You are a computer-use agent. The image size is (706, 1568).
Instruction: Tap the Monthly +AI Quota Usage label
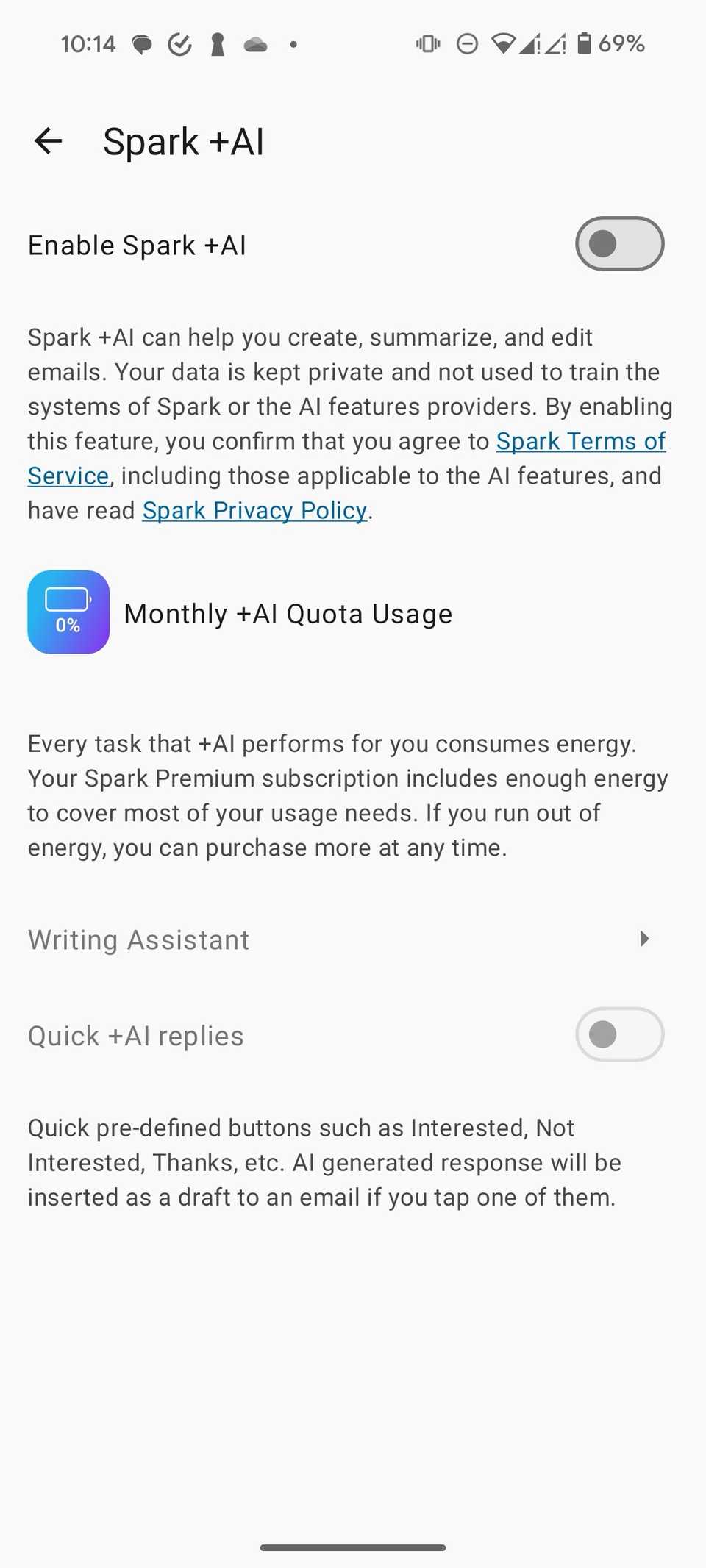(289, 612)
